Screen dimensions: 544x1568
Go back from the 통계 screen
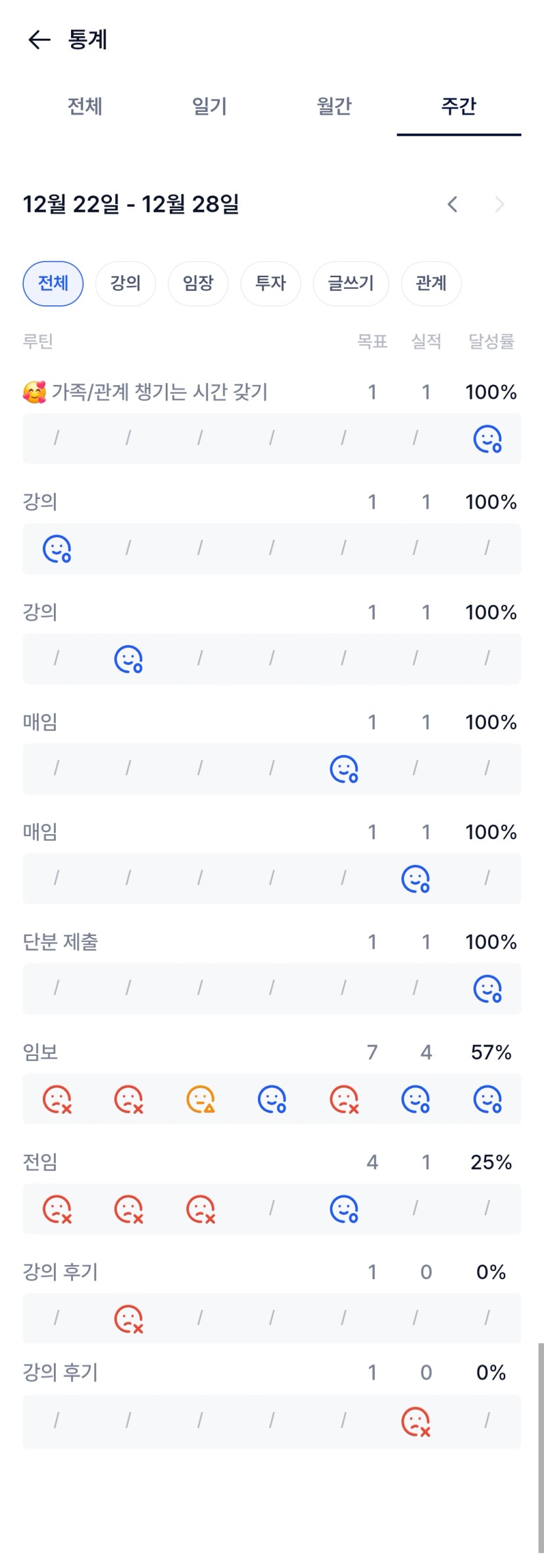tap(39, 40)
